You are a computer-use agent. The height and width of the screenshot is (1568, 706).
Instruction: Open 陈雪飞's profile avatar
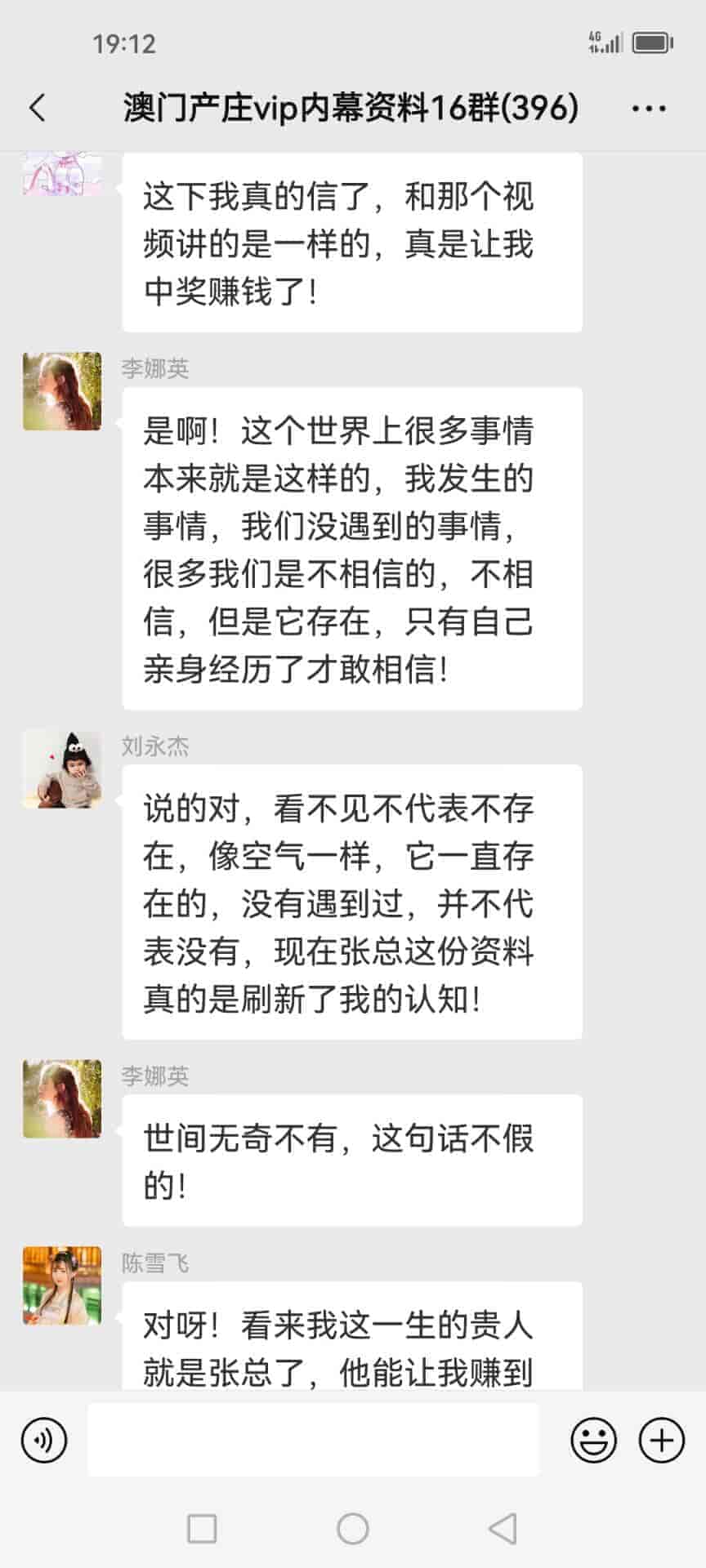[62, 1285]
